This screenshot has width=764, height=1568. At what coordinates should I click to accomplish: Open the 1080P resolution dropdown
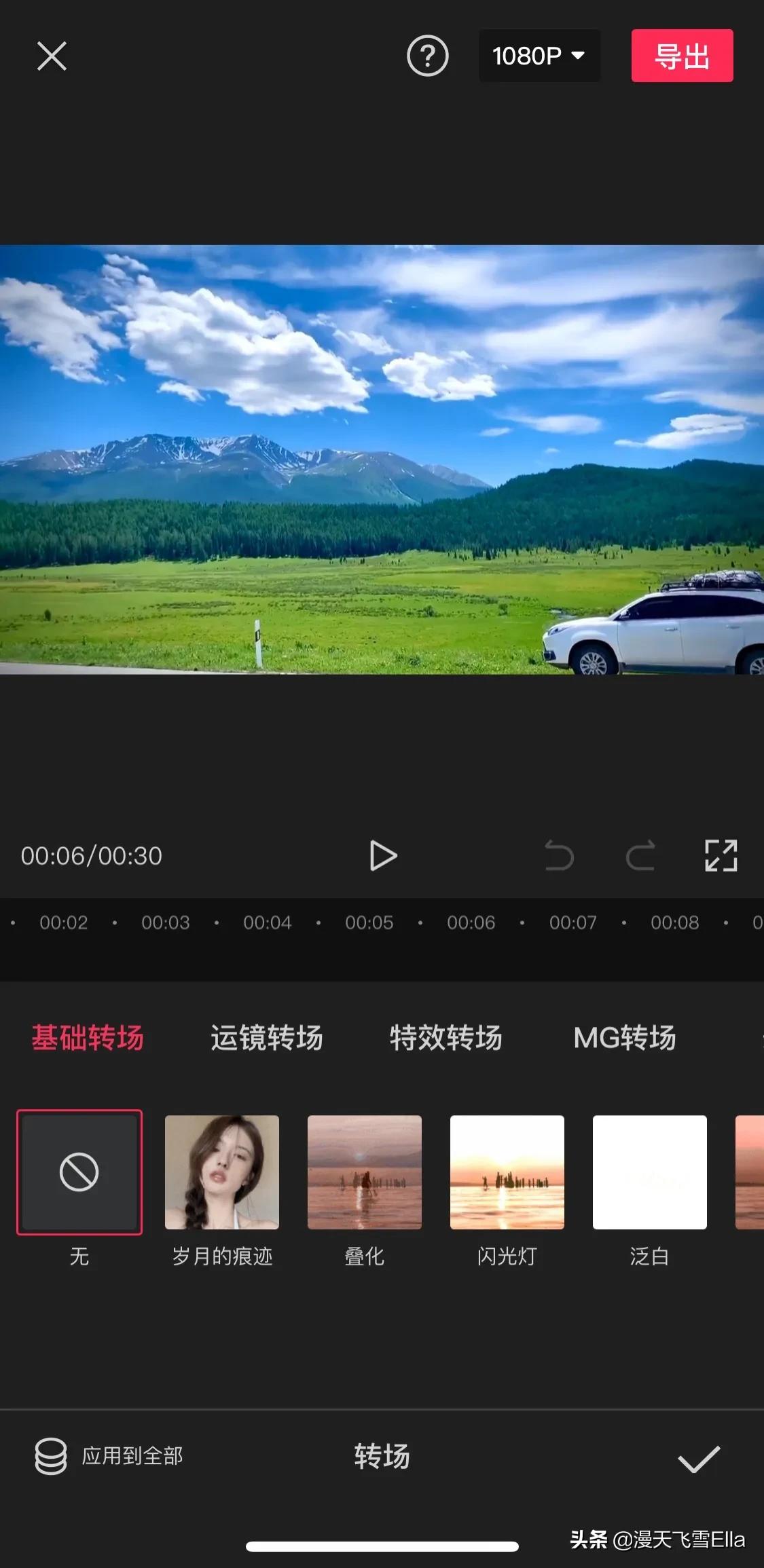tap(539, 56)
